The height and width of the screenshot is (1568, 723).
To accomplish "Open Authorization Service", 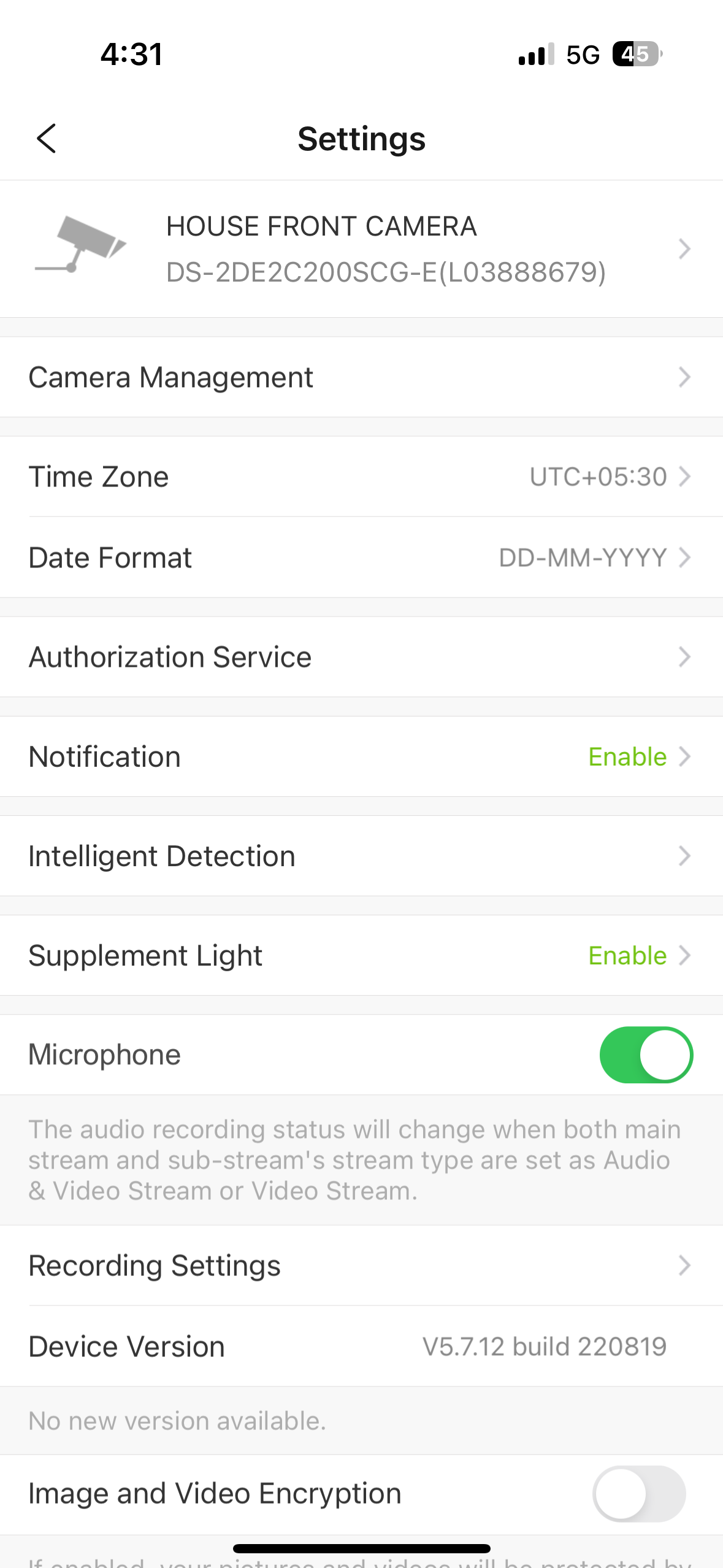I will click(x=361, y=657).
